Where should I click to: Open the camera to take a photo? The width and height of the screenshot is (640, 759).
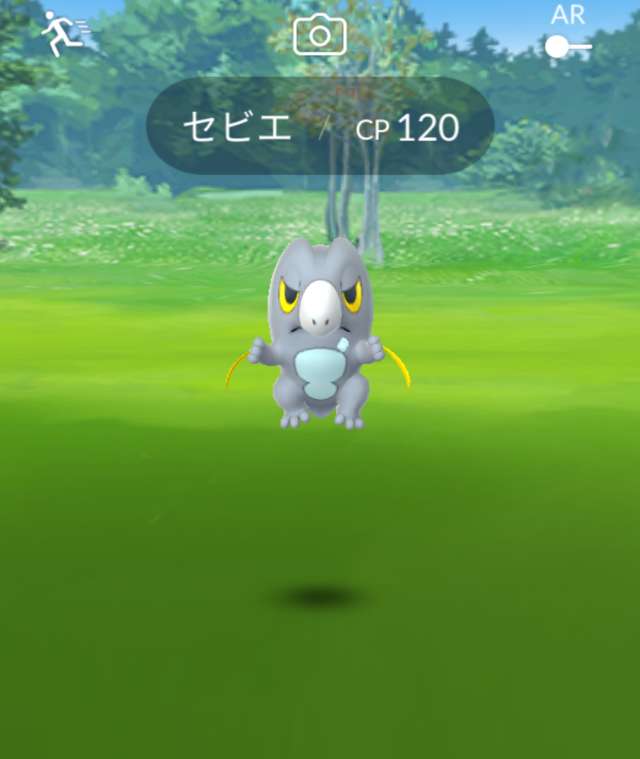click(x=320, y=36)
